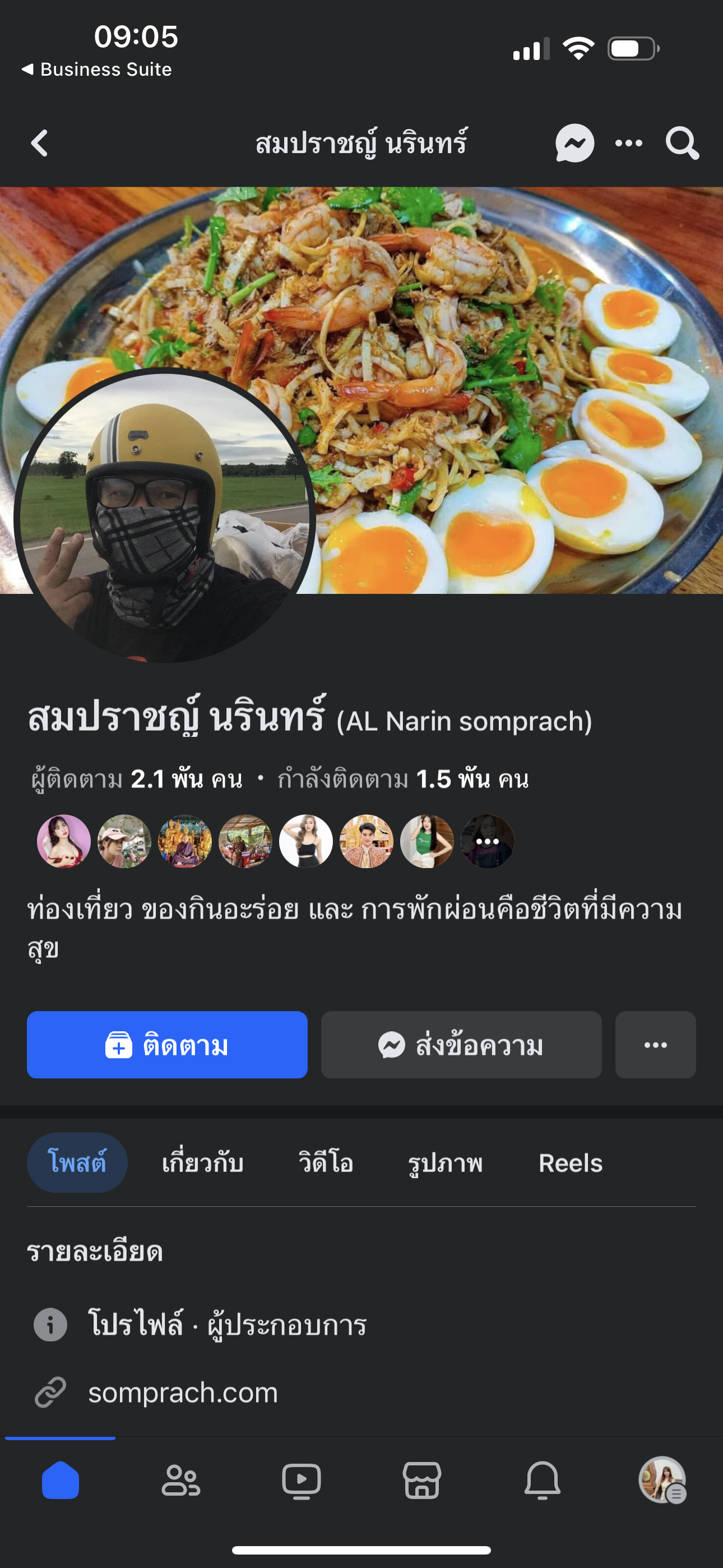Search within this profile

coord(682,144)
